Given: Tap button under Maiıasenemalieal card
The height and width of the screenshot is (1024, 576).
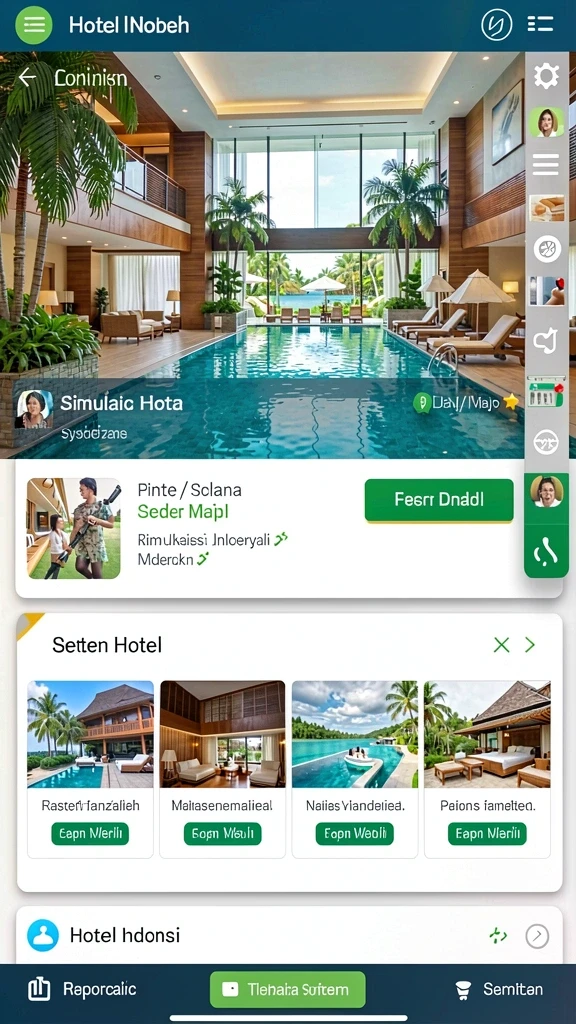Looking at the screenshot, I should pyautogui.click(x=223, y=833).
